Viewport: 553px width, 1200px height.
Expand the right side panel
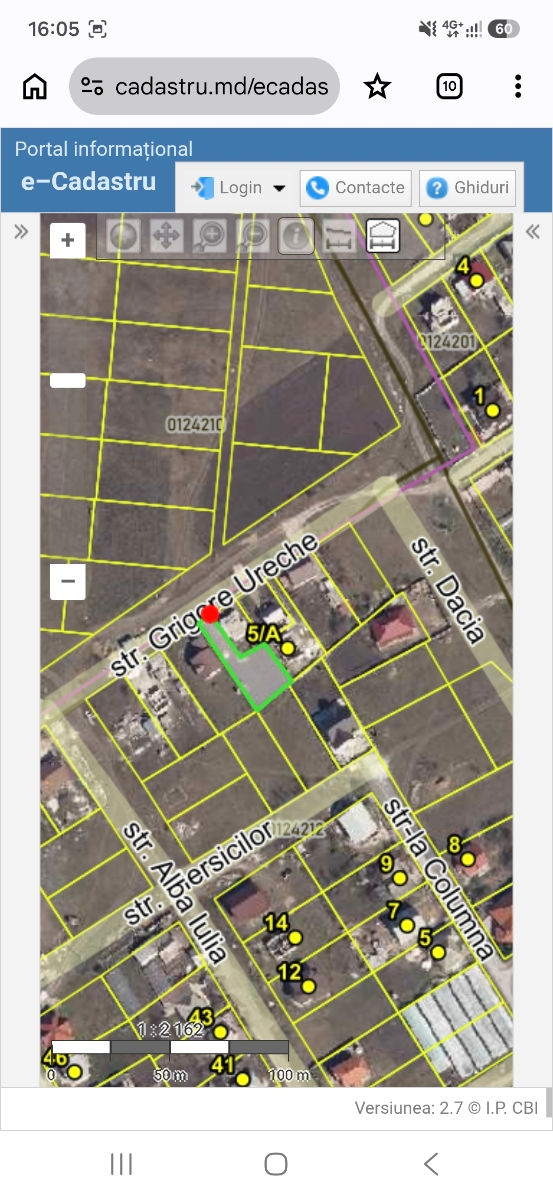[533, 232]
